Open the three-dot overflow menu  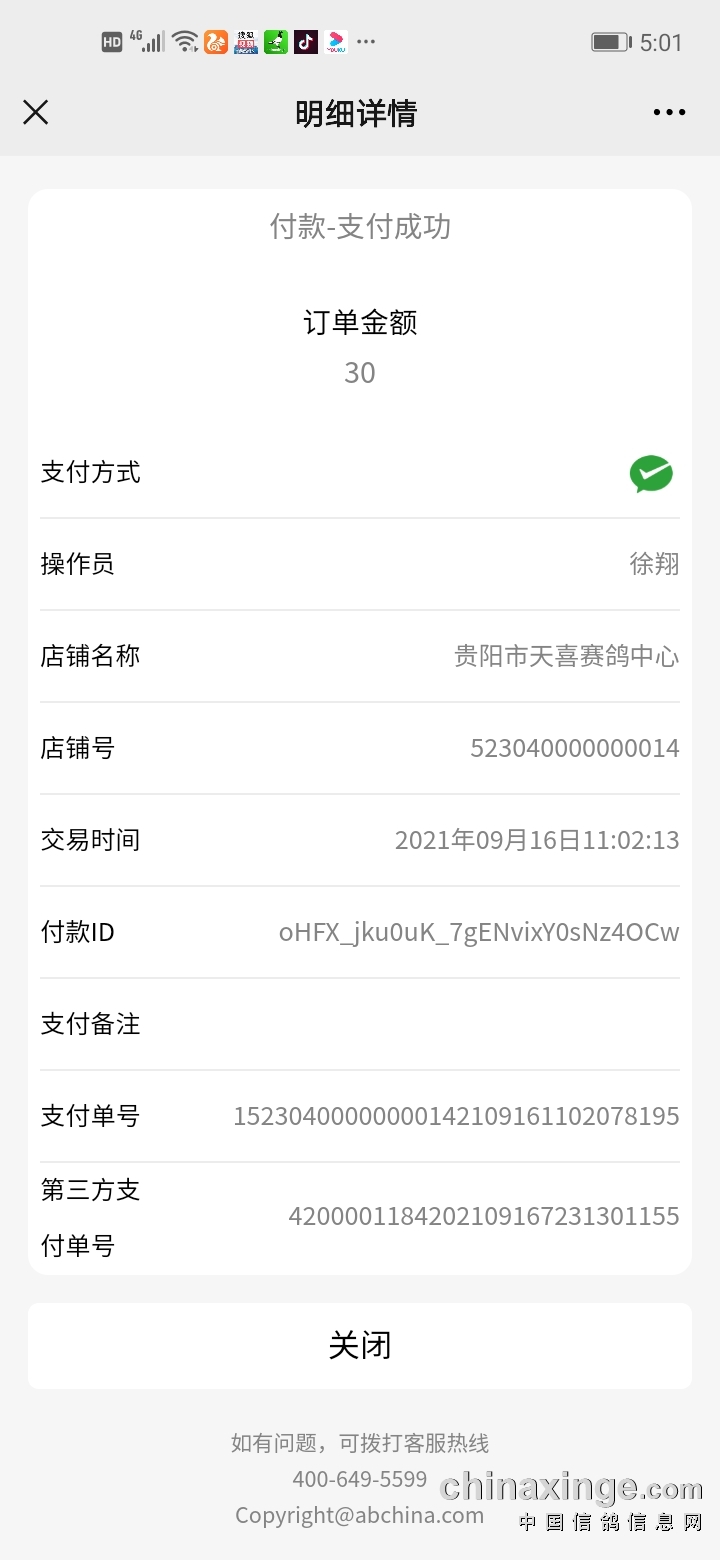[x=669, y=112]
